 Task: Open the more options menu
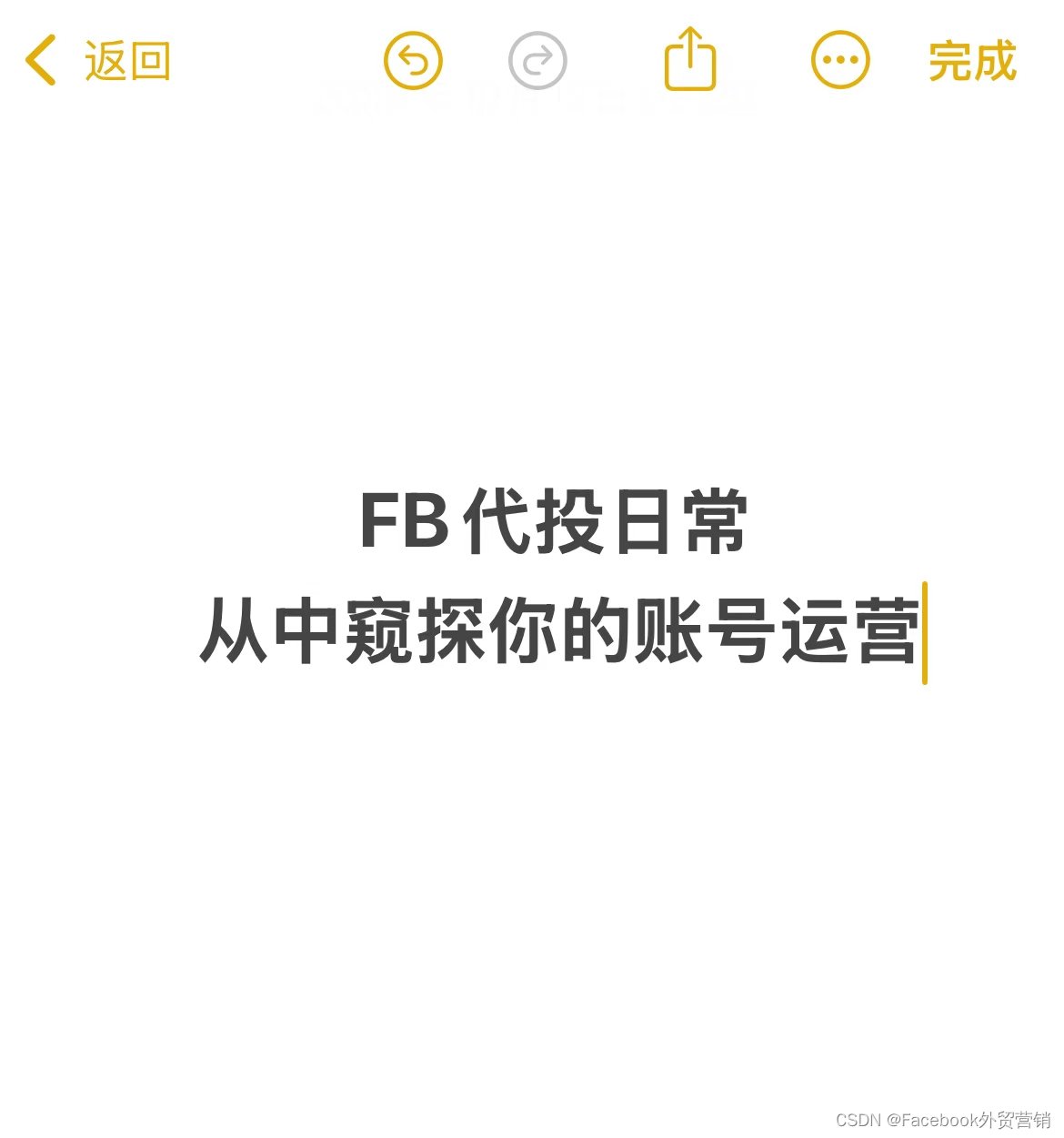coord(840,61)
